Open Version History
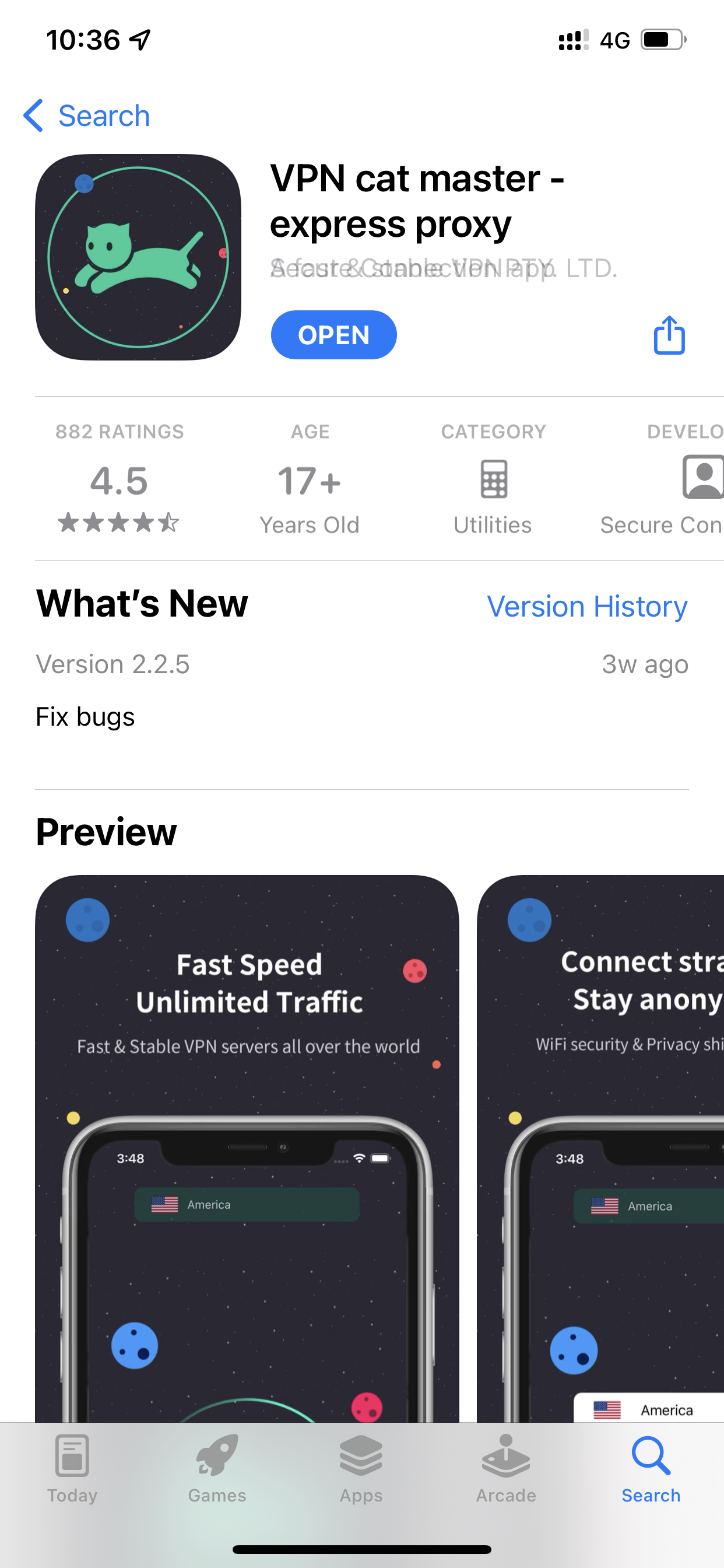The height and width of the screenshot is (1568, 724). click(x=587, y=606)
